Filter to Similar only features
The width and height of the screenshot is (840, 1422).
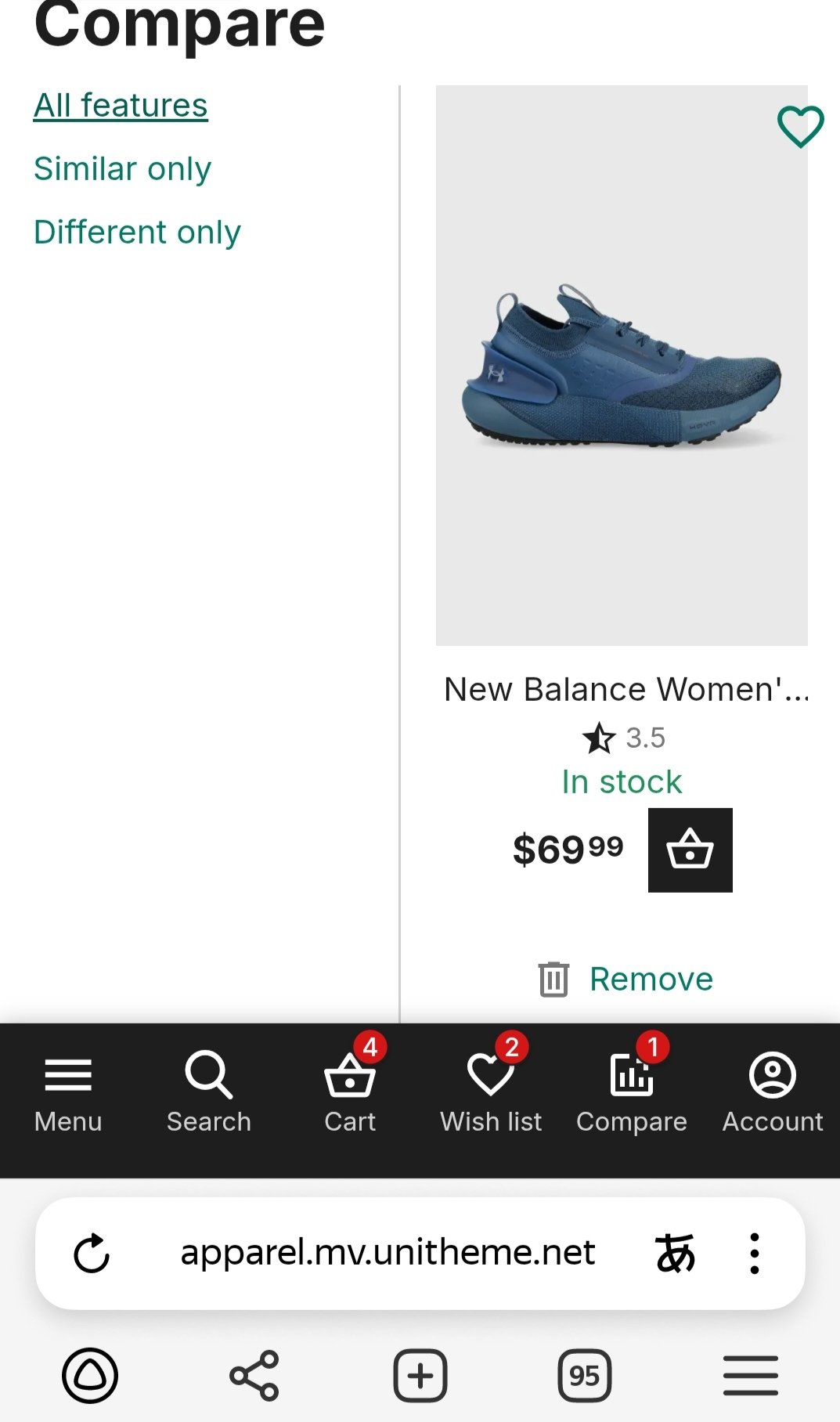[x=123, y=169]
